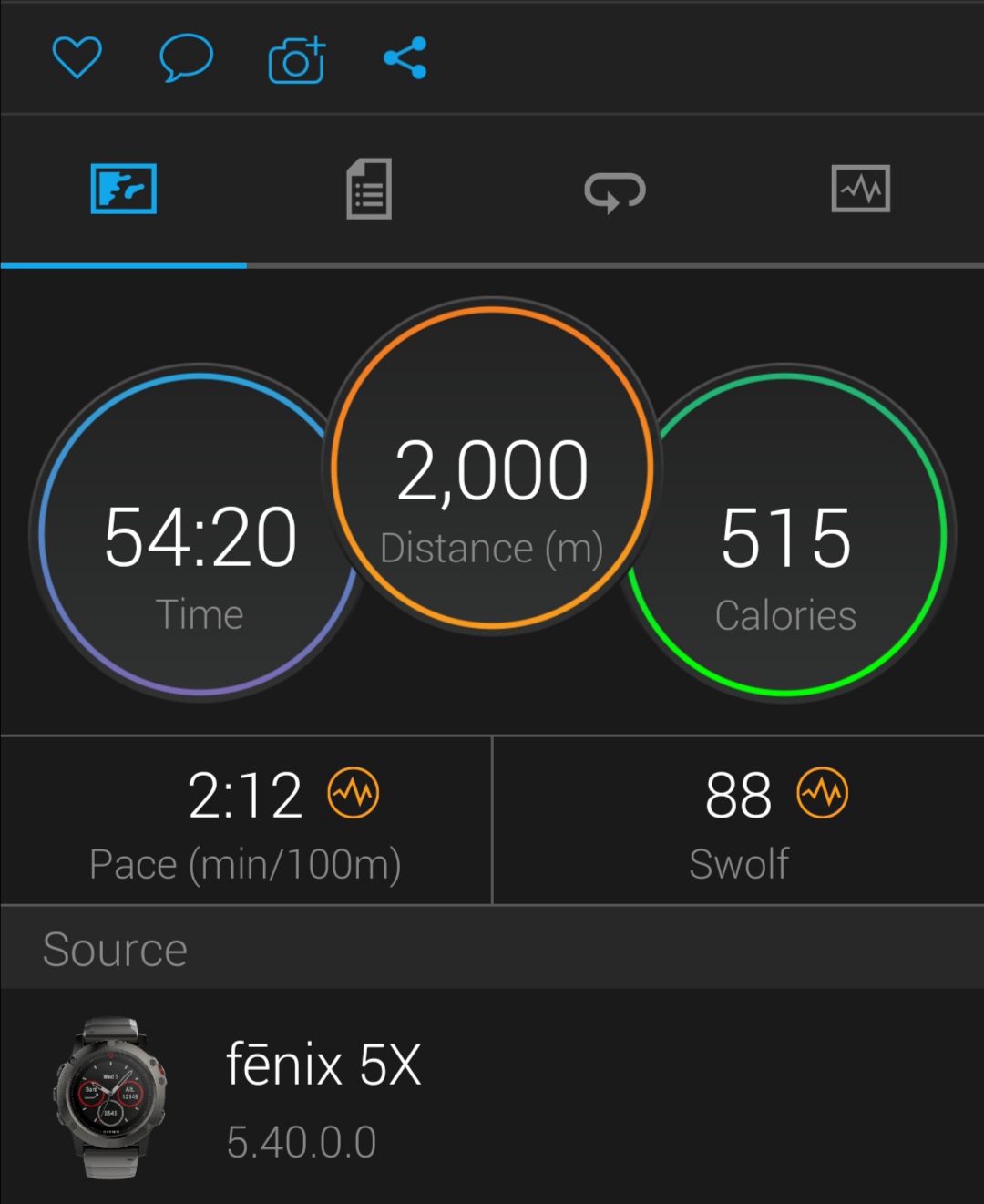This screenshot has height=1204, width=984.
Task: Like this swim activity
Action: [77, 58]
